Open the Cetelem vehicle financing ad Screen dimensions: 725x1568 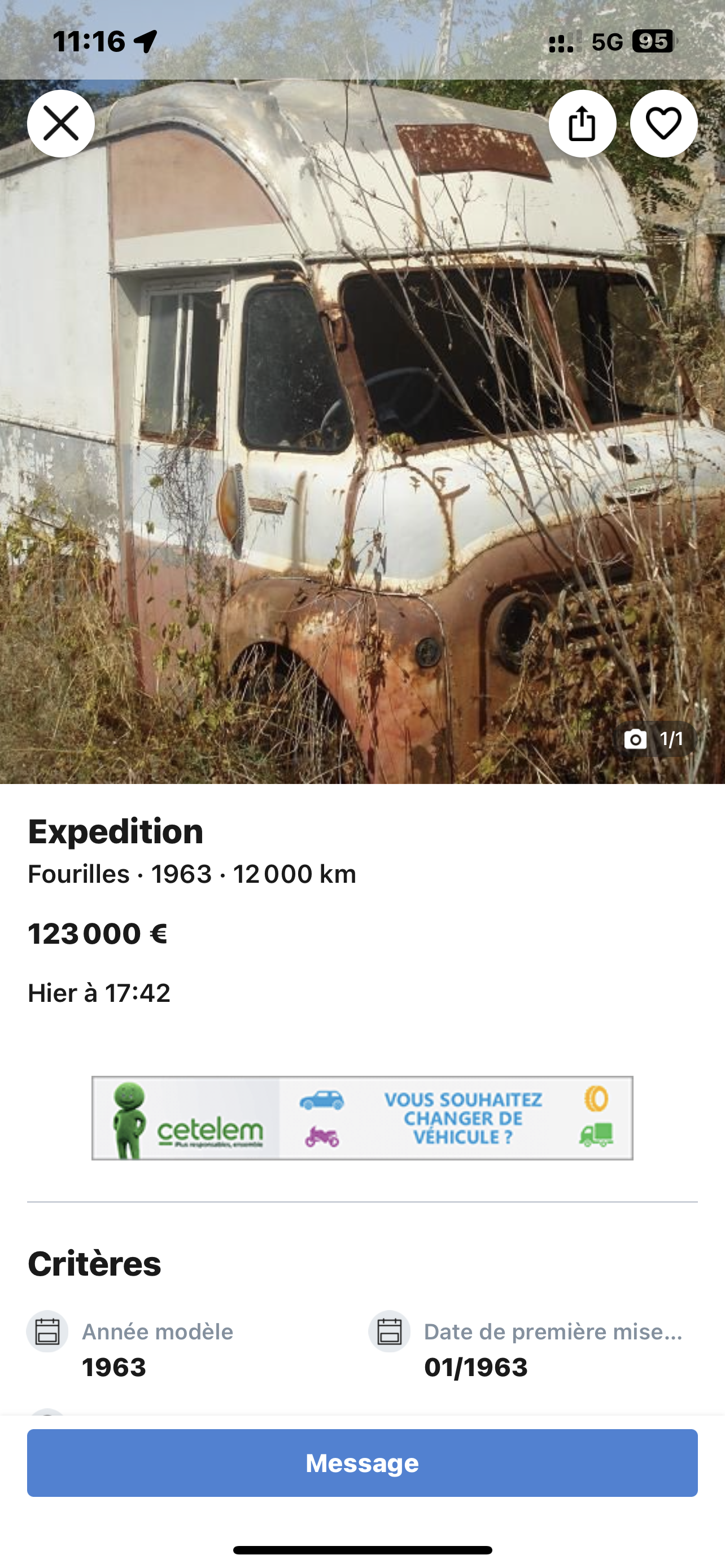click(x=362, y=1118)
